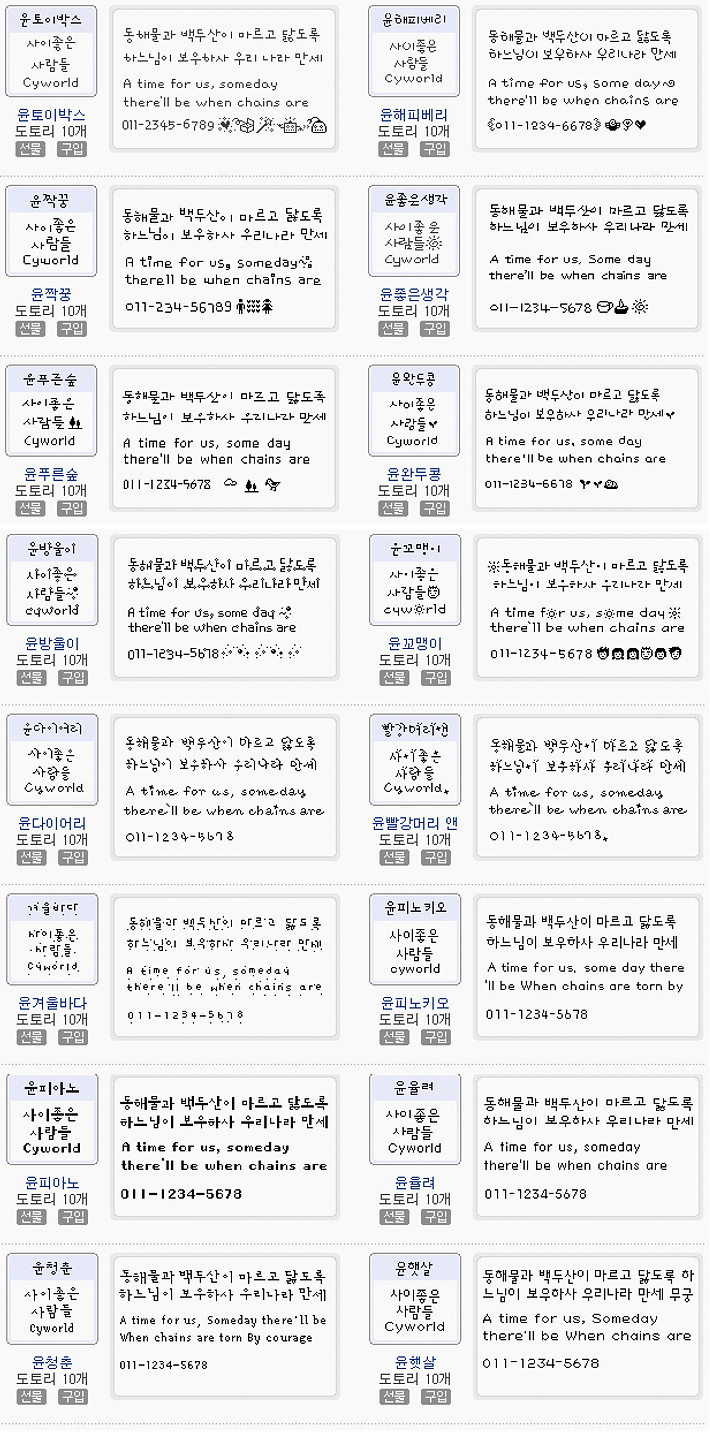The width and height of the screenshot is (710, 1440).
Task: Gift the 윤피아노 font via 선물
Action: click(31, 1217)
